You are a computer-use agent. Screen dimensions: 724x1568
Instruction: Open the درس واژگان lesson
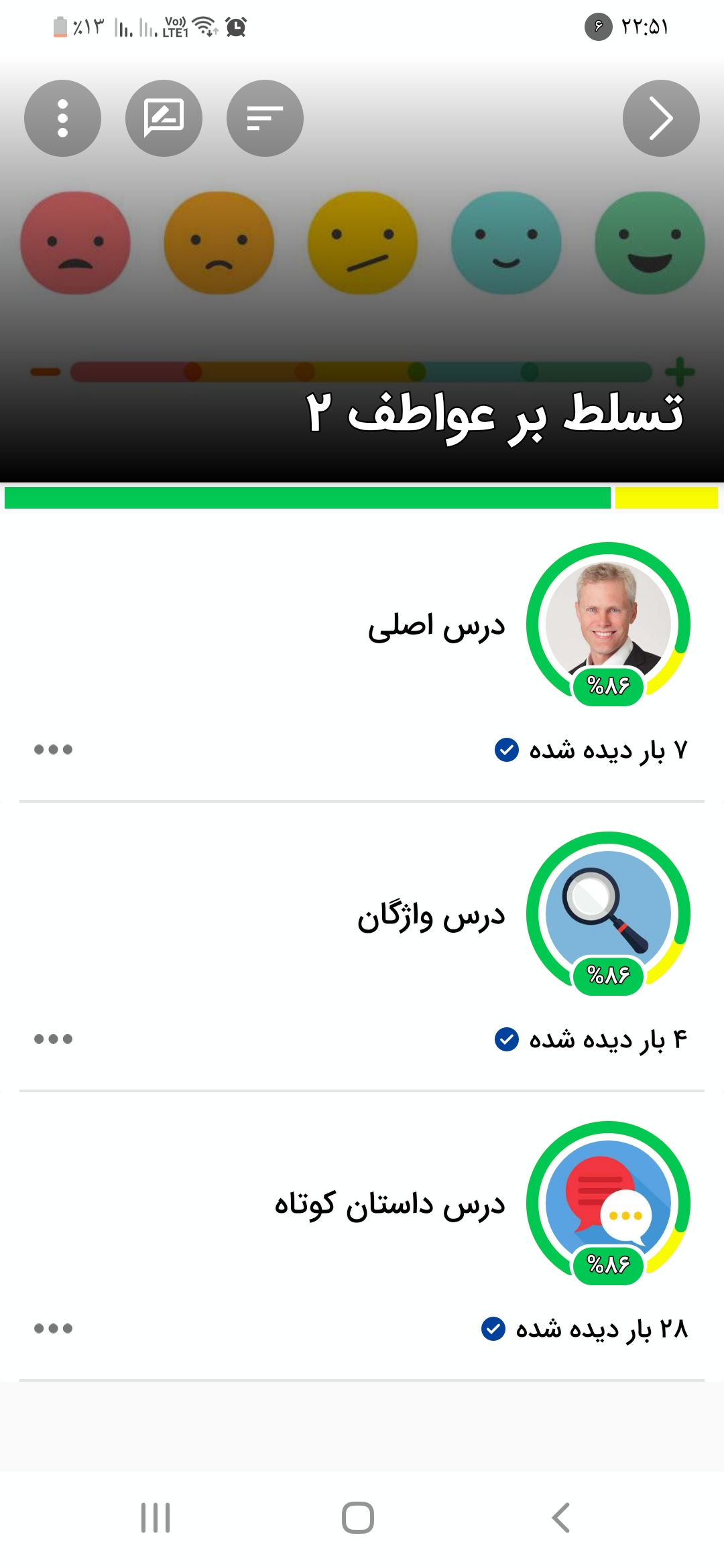click(x=431, y=916)
